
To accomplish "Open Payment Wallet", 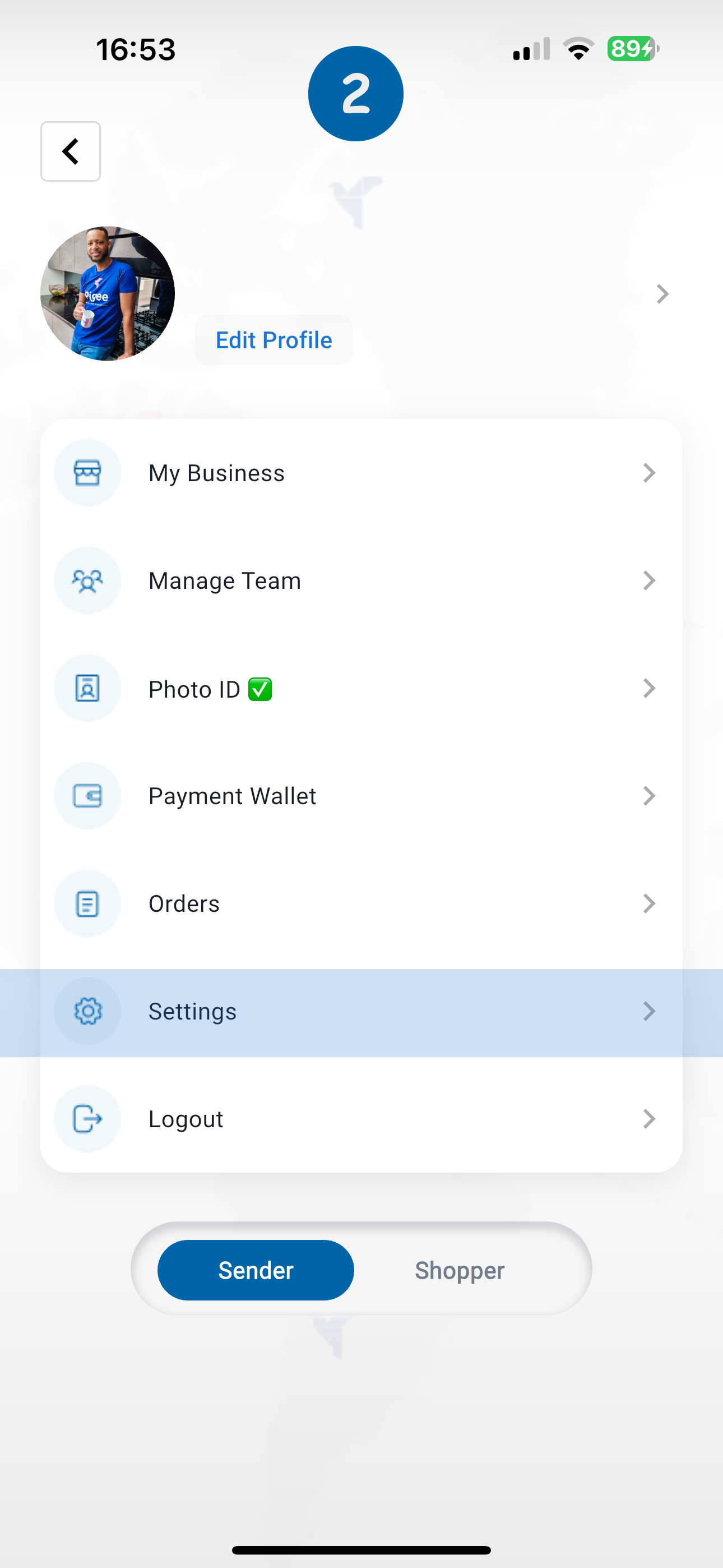I will (x=361, y=796).
